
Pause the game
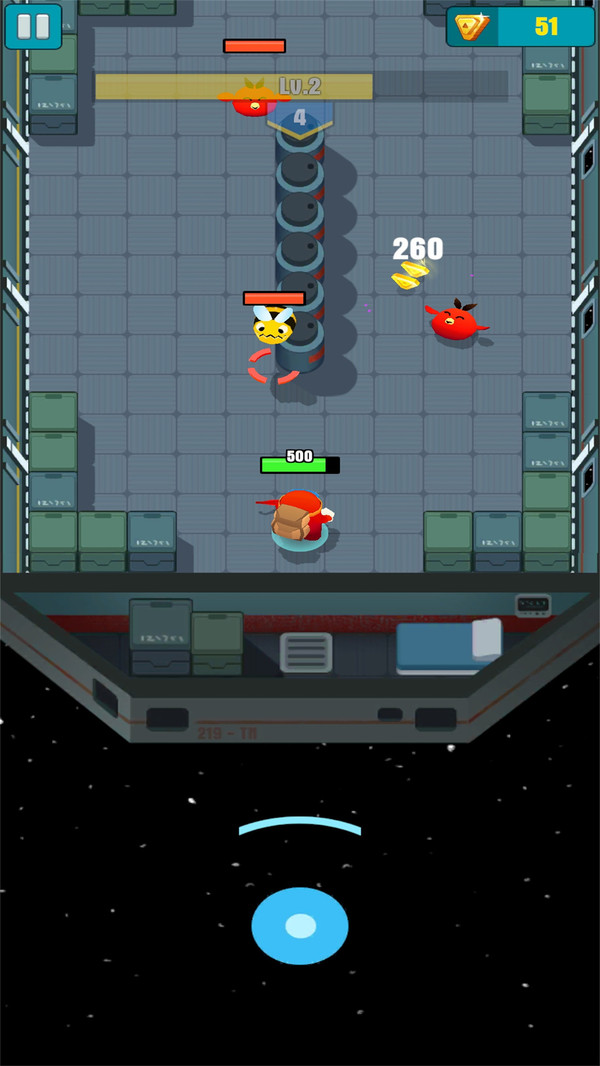click(x=33, y=26)
